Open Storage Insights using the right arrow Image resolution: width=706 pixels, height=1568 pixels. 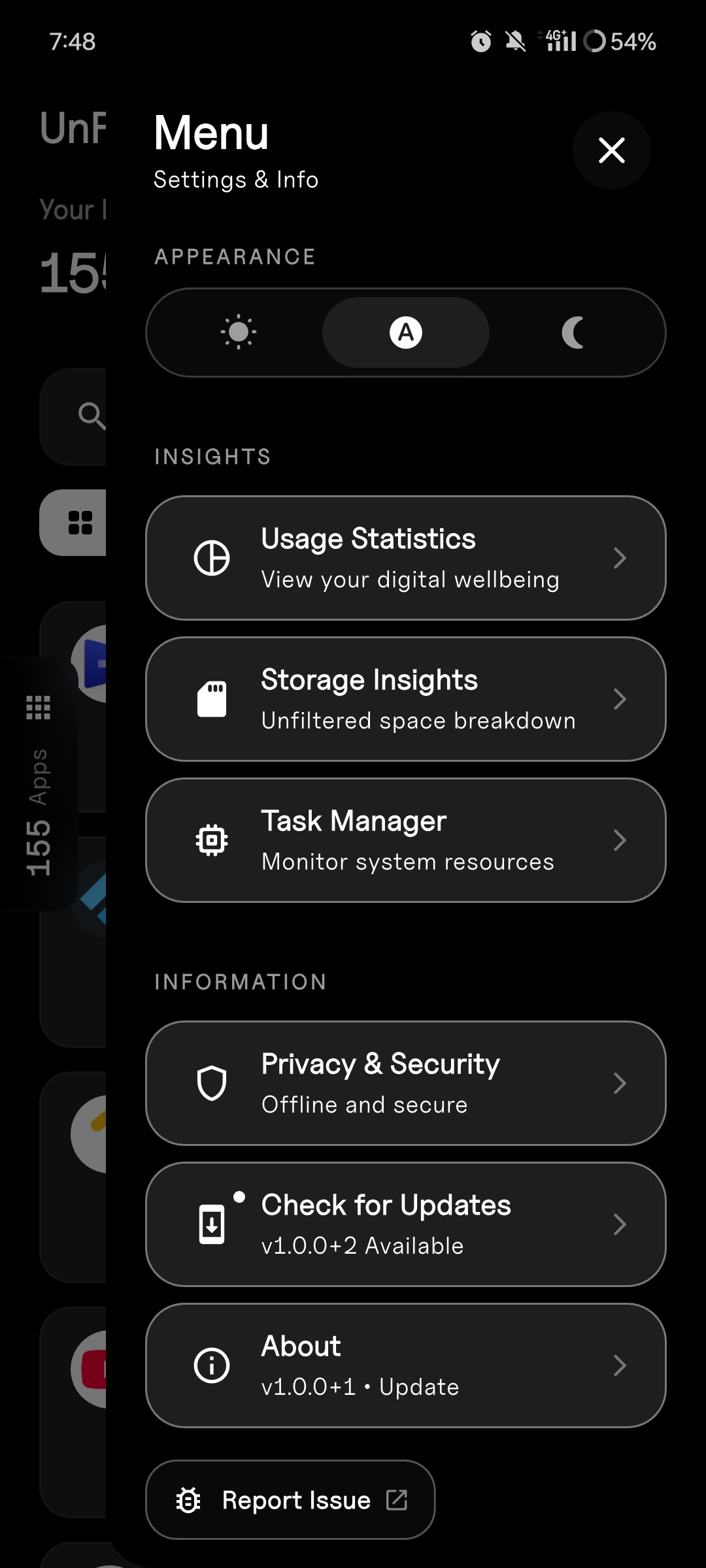(620, 698)
